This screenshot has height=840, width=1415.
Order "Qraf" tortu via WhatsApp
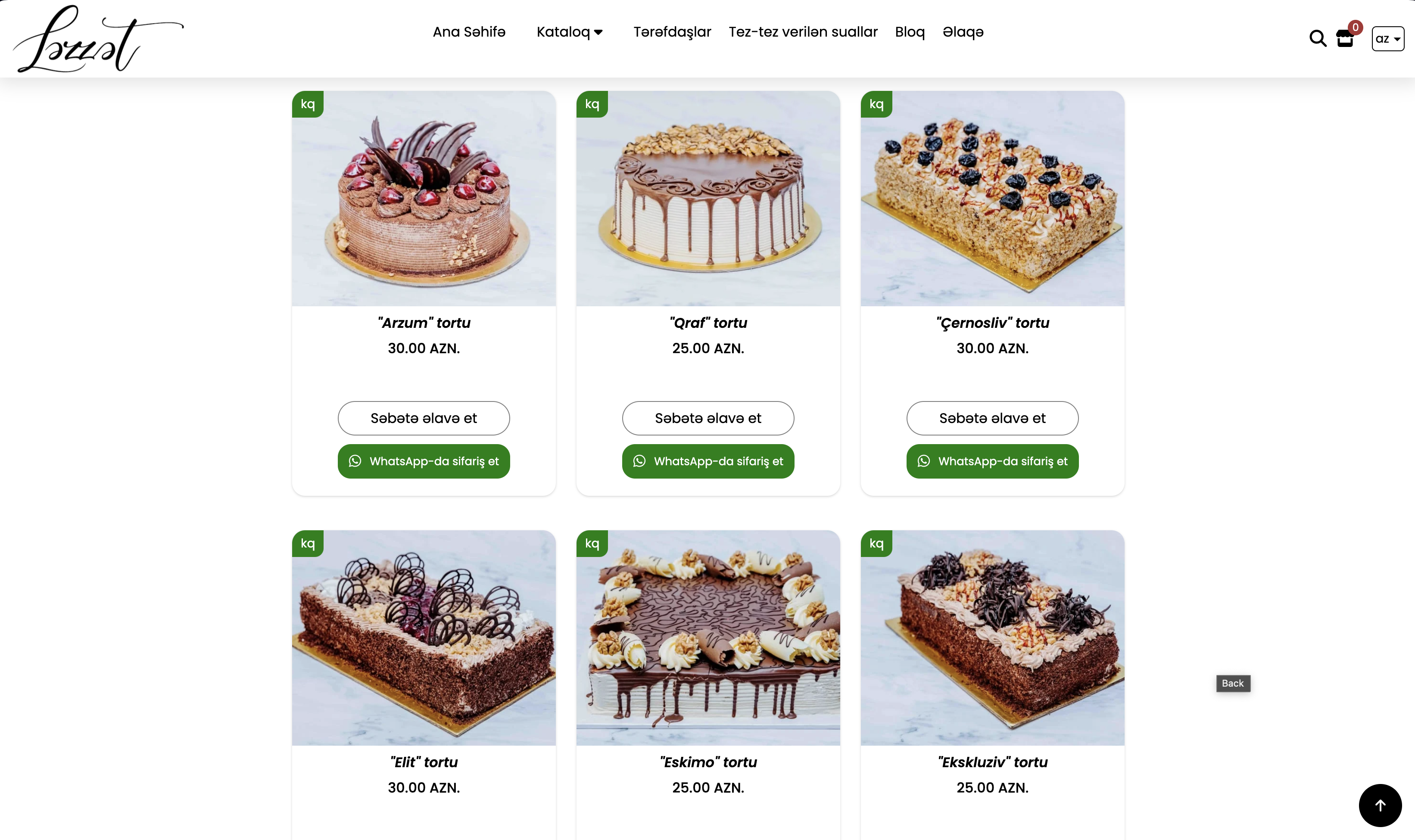point(707,461)
